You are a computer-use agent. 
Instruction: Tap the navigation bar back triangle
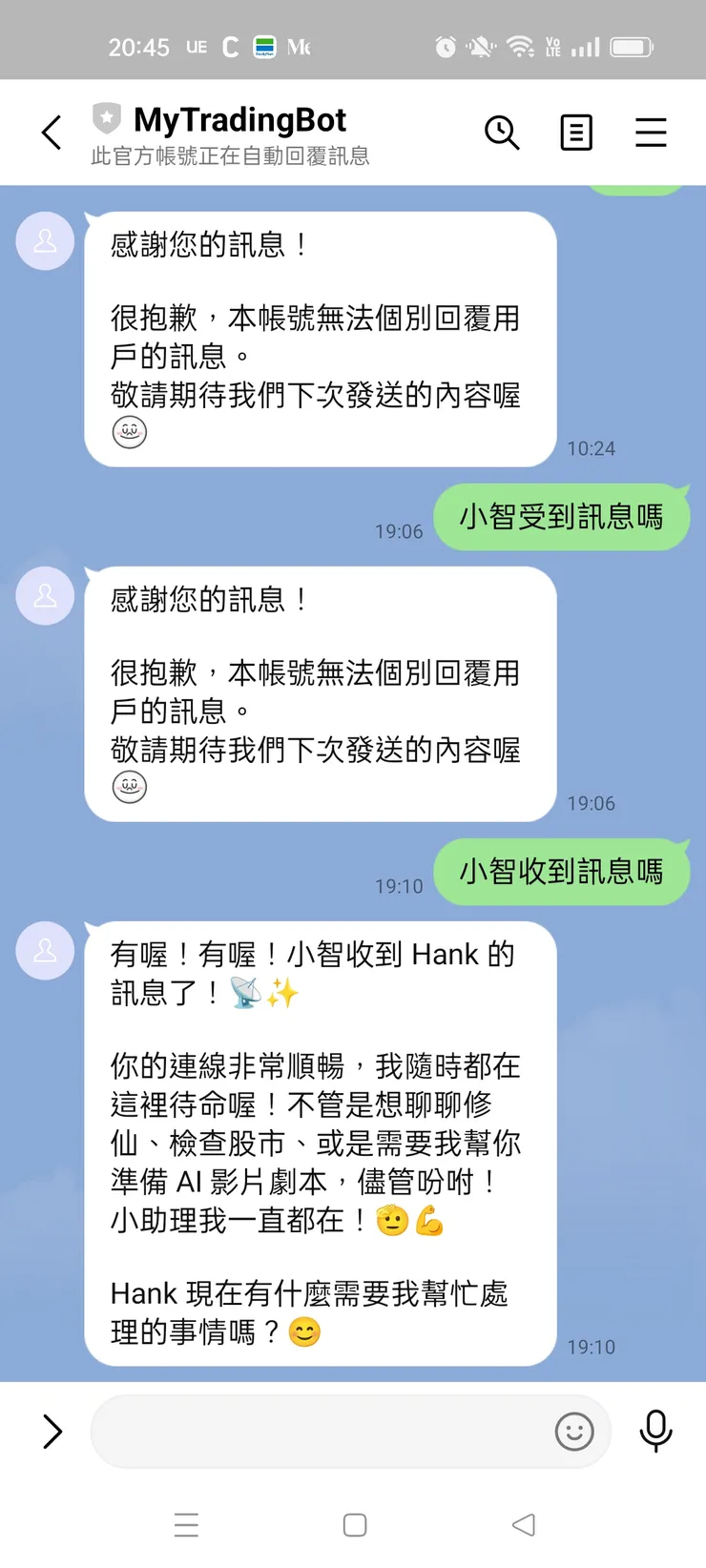coord(523,1525)
